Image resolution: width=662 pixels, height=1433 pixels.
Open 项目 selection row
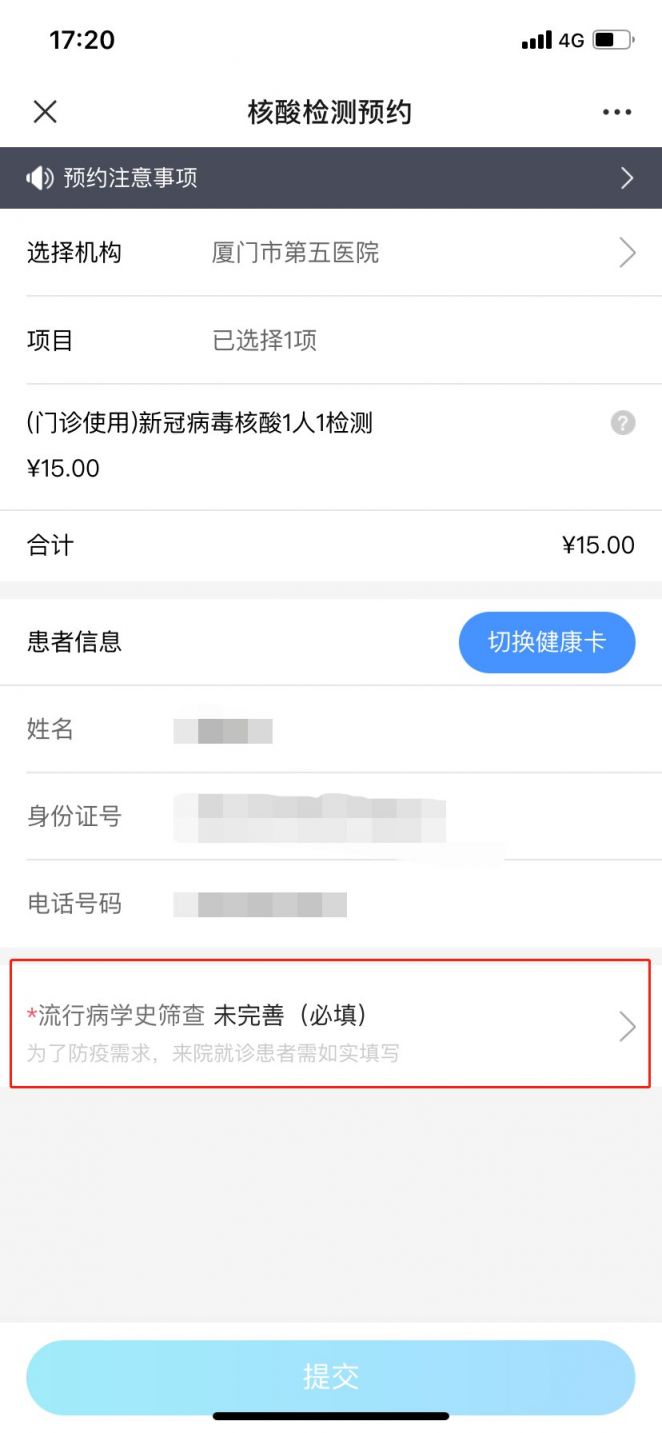click(331, 340)
